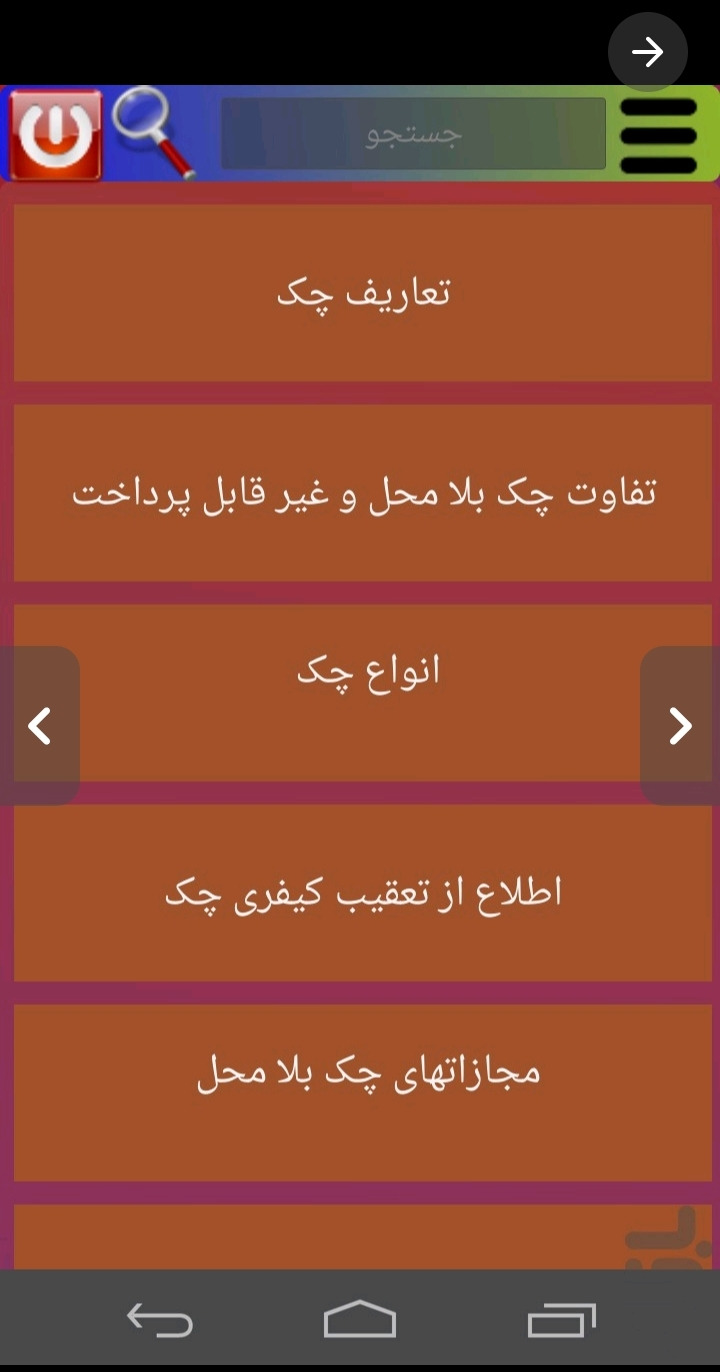Tap the system back button
Screen dimensions: 720x1372
(x=160, y=1321)
